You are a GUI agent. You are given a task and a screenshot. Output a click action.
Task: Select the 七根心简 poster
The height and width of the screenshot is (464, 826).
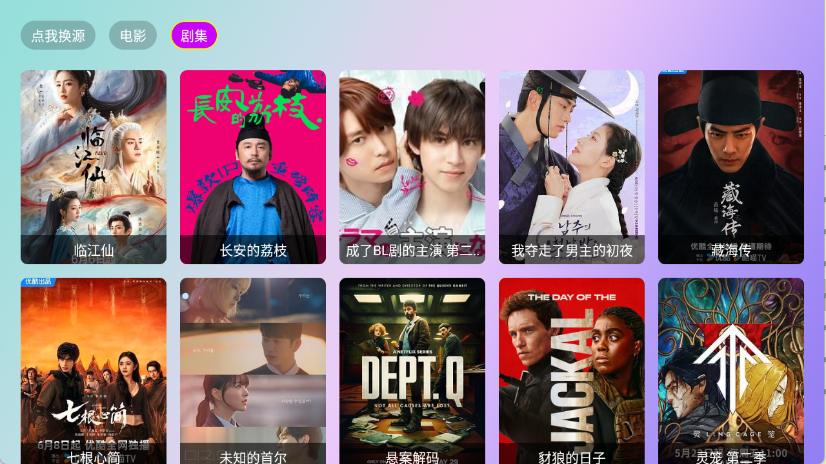[94, 370]
